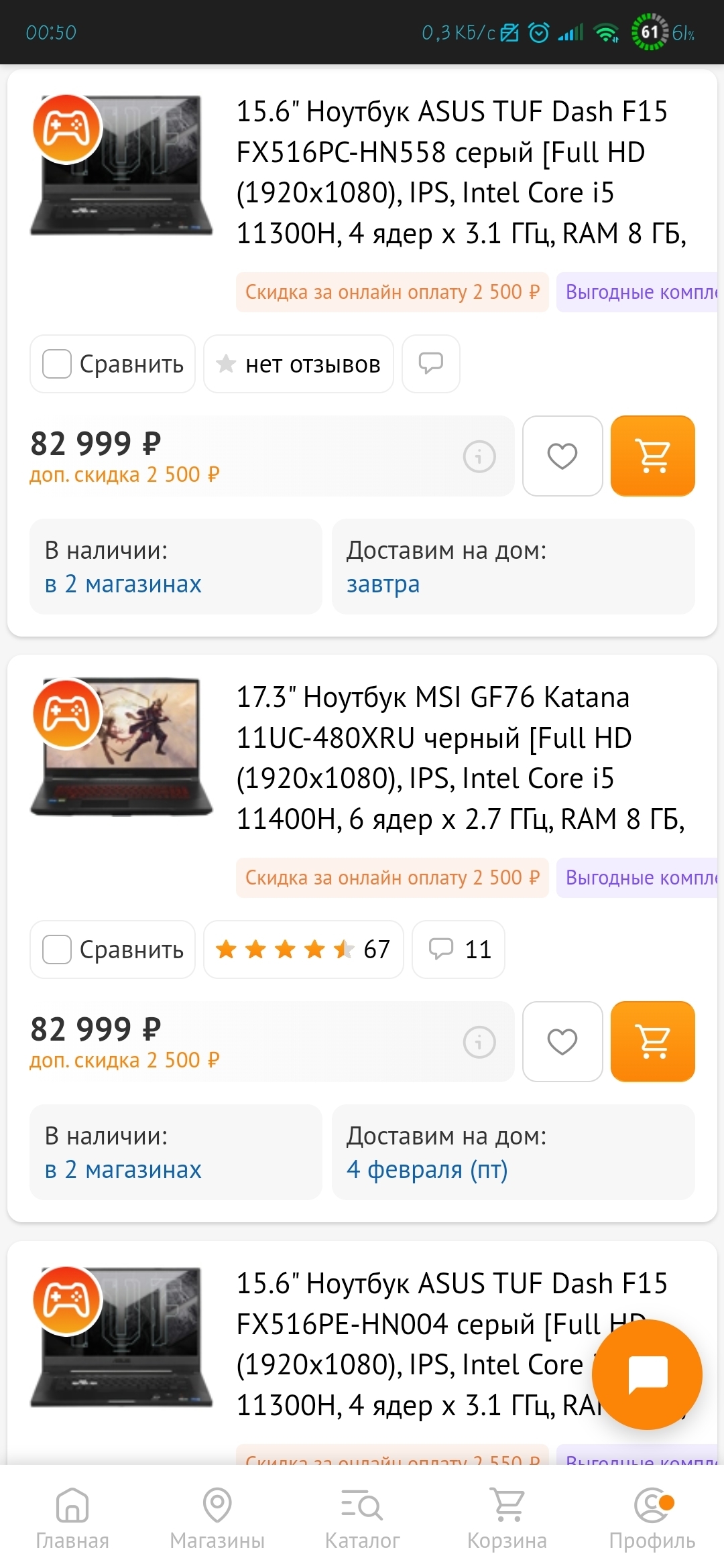Open the MSI GF76 Katana product card

point(432,758)
